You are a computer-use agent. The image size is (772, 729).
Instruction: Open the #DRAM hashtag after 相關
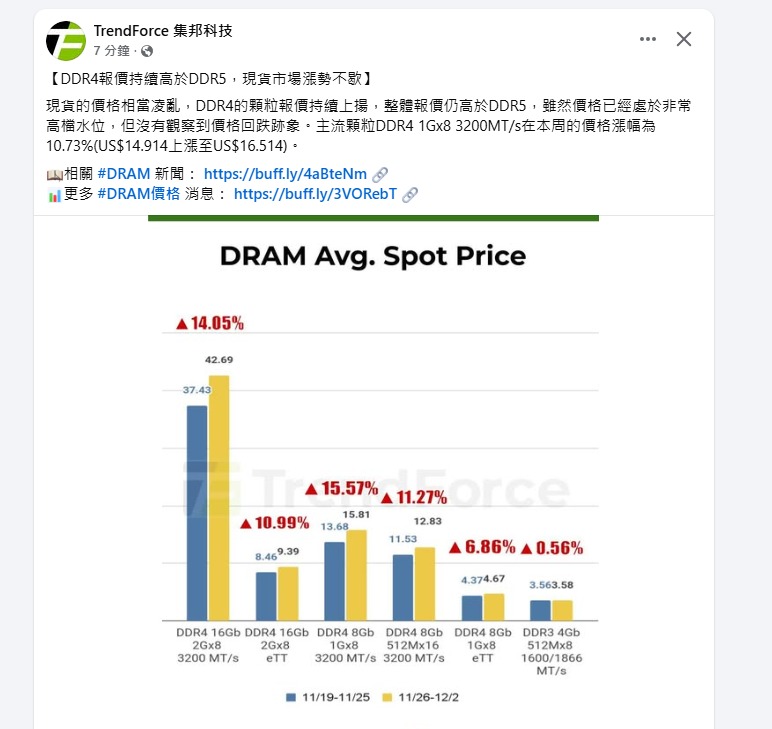pyautogui.click(x=123, y=174)
